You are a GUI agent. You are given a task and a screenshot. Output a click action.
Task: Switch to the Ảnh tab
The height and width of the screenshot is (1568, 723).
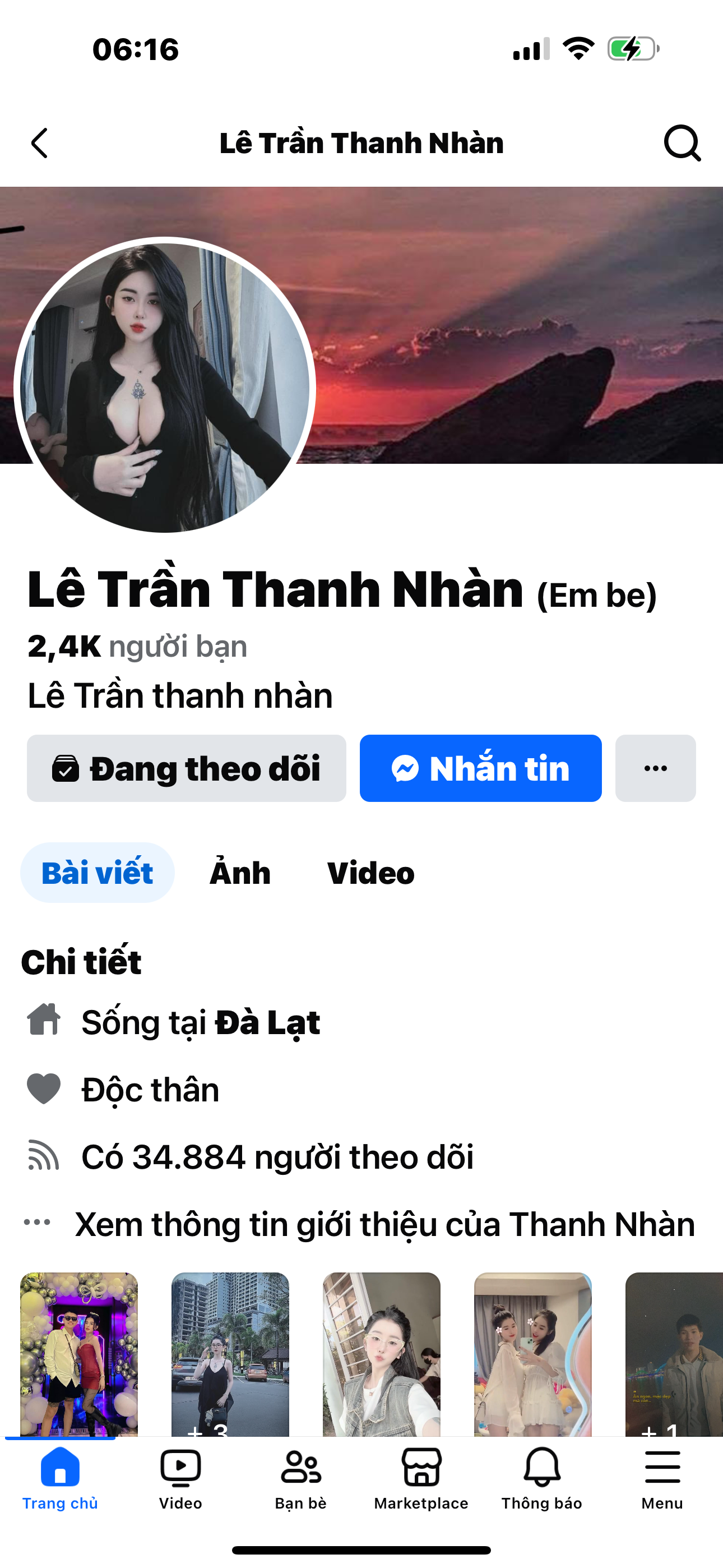coord(240,873)
